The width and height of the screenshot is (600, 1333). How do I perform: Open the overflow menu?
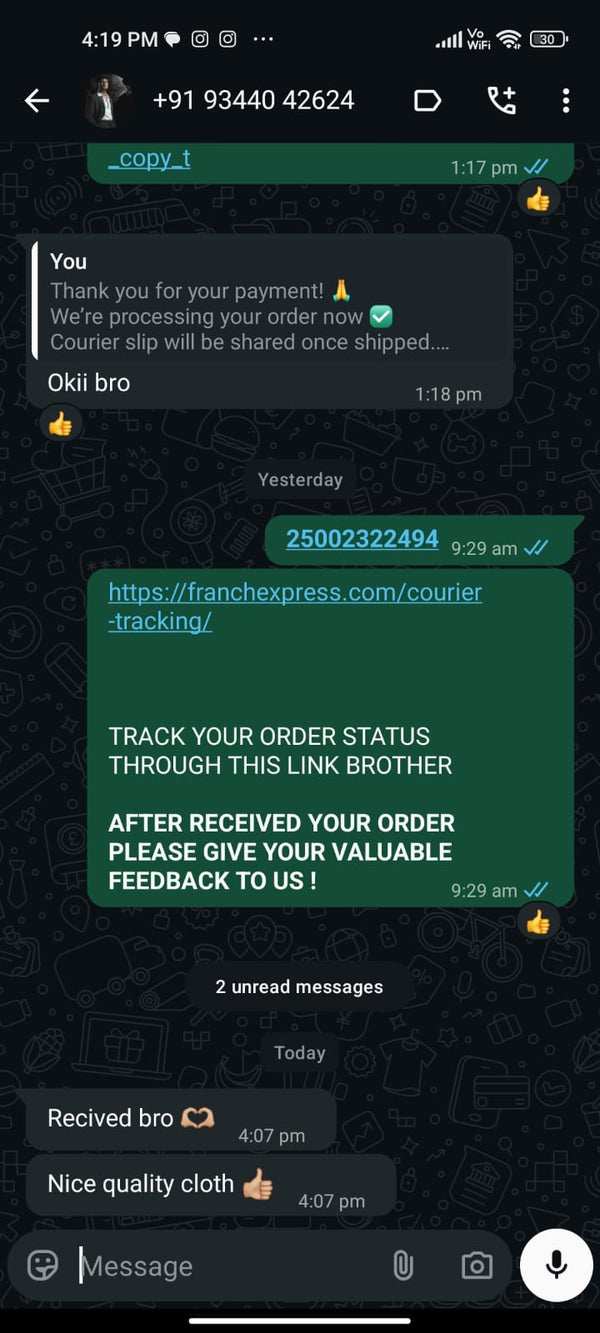coord(566,100)
